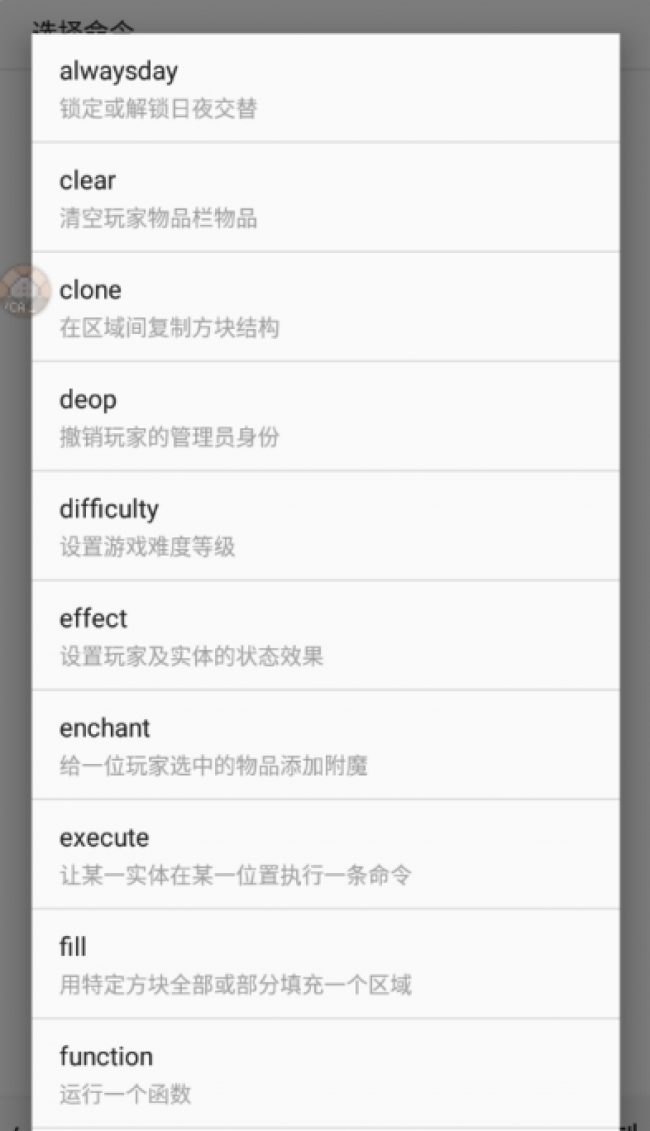Select the function command
This screenshot has height=1131, width=650.
tap(325, 1073)
